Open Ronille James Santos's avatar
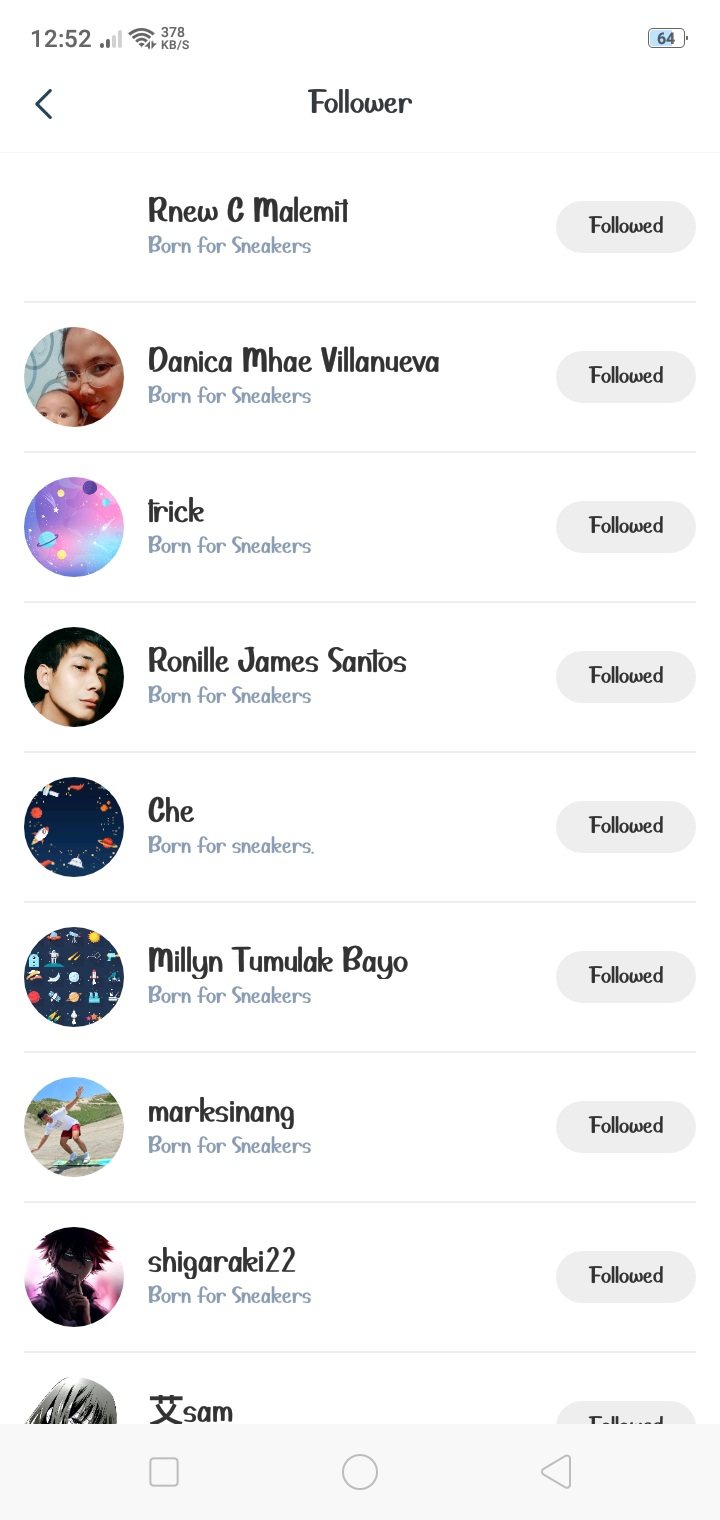This screenshot has height=1520, width=720. [74, 677]
